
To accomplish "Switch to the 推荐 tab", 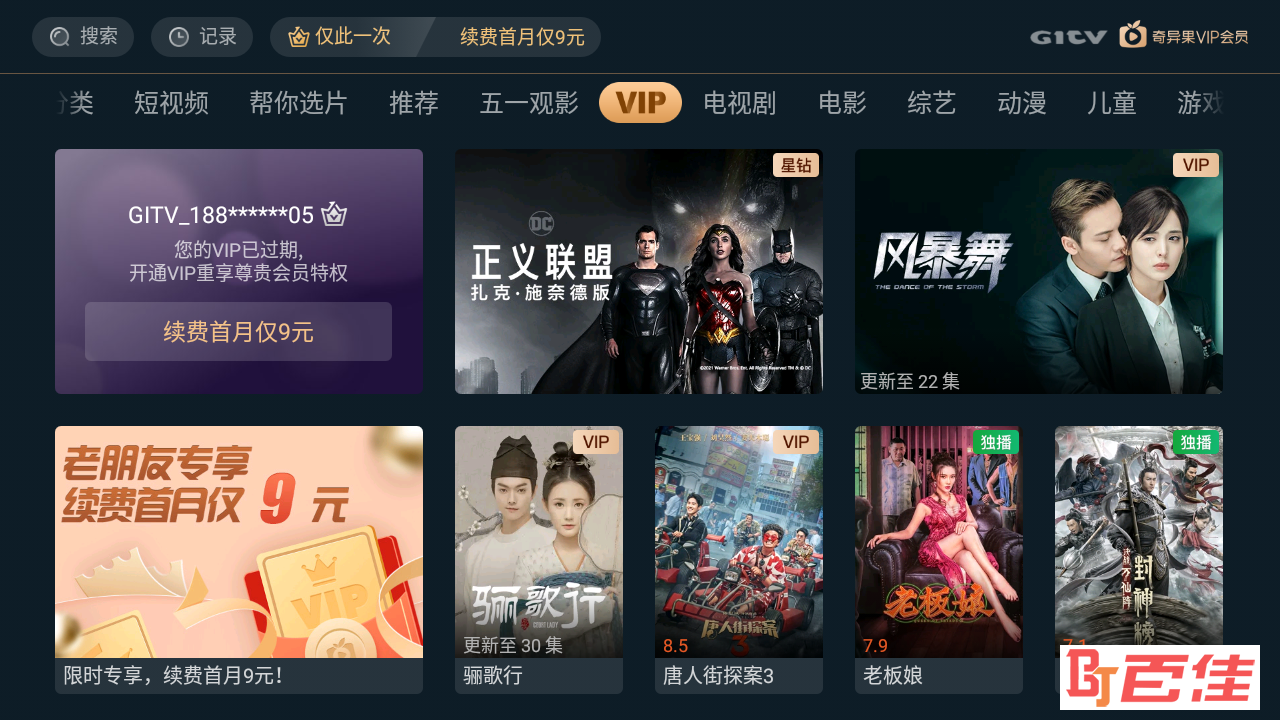I will point(414,103).
